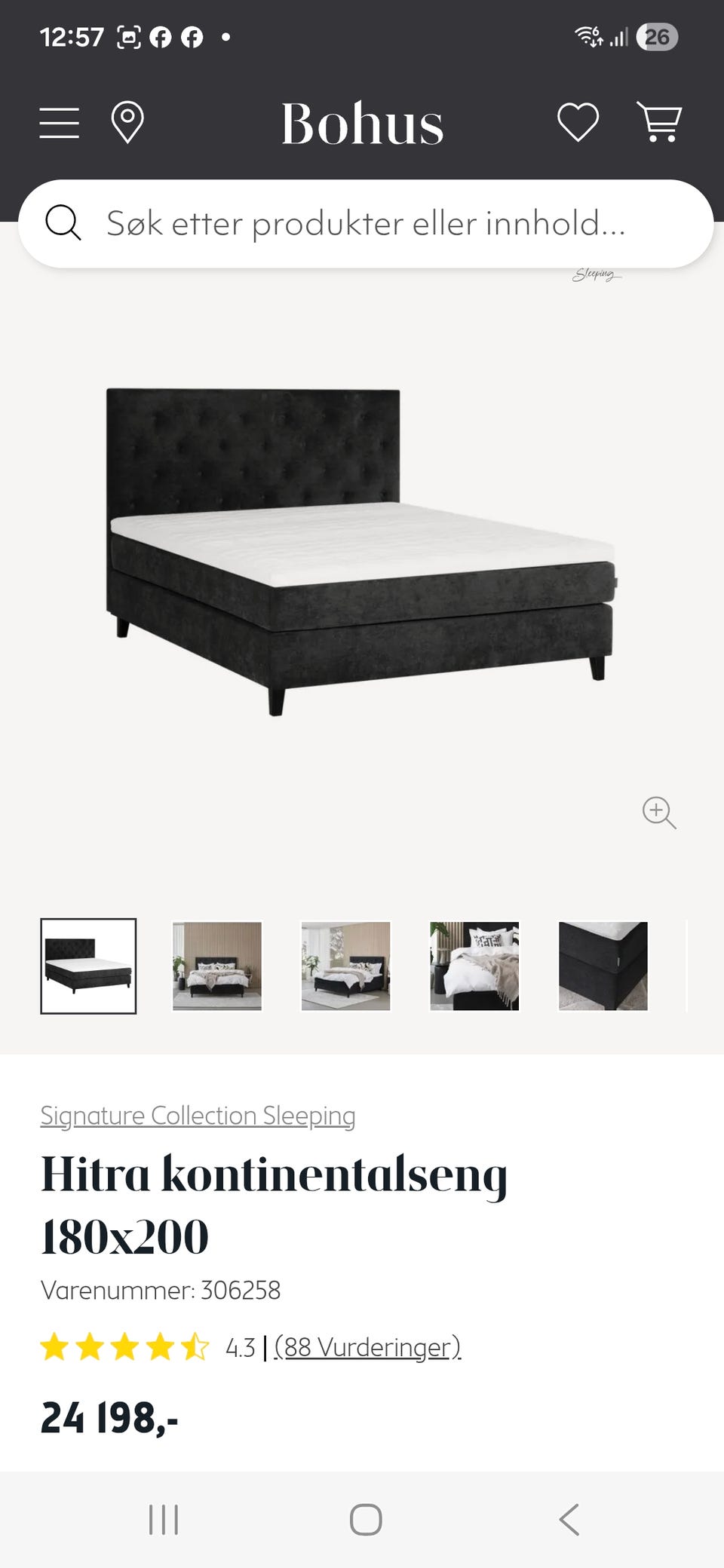Zoom in on the bed image
The height and width of the screenshot is (1568, 724).
tap(658, 813)
